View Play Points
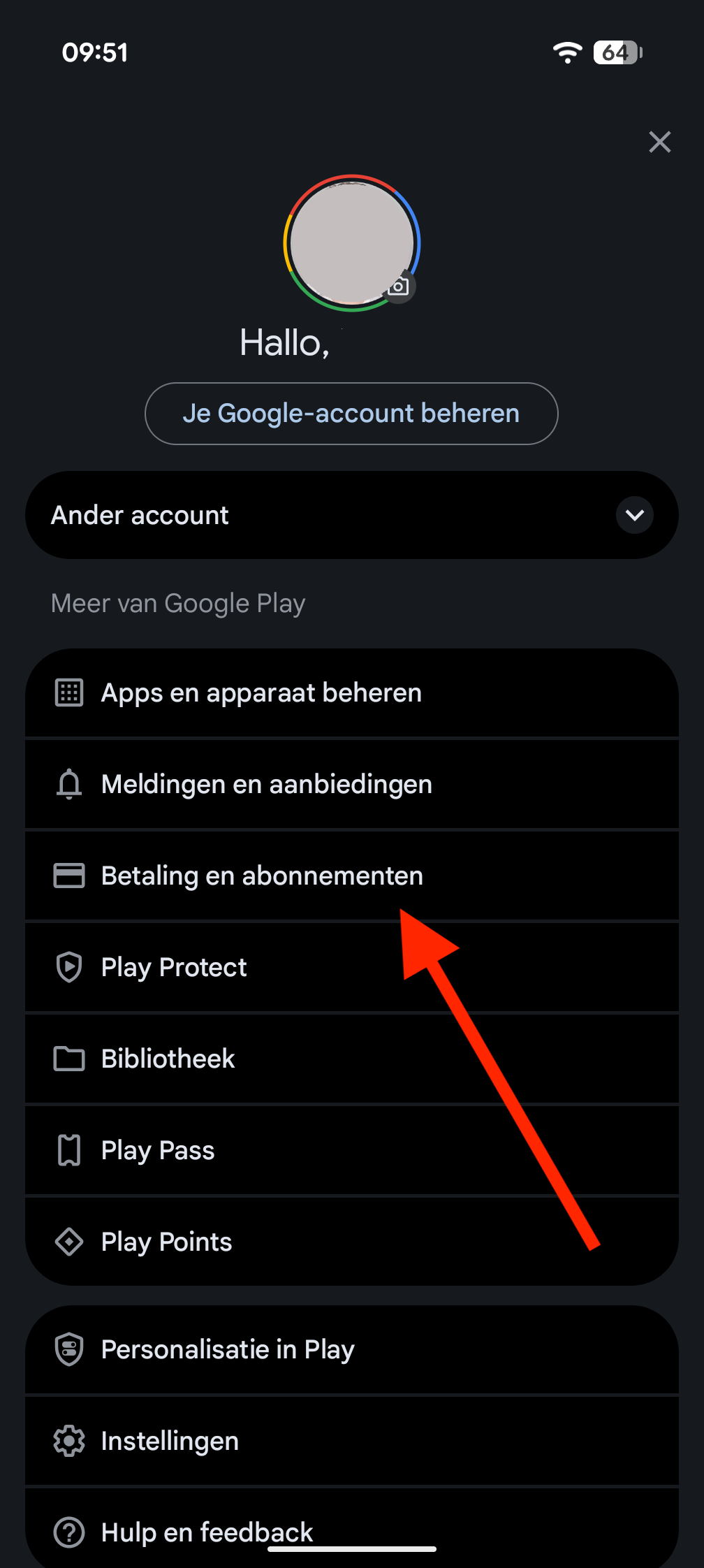This screenshot has height=1568, width=704. (x=166, y=1242)
